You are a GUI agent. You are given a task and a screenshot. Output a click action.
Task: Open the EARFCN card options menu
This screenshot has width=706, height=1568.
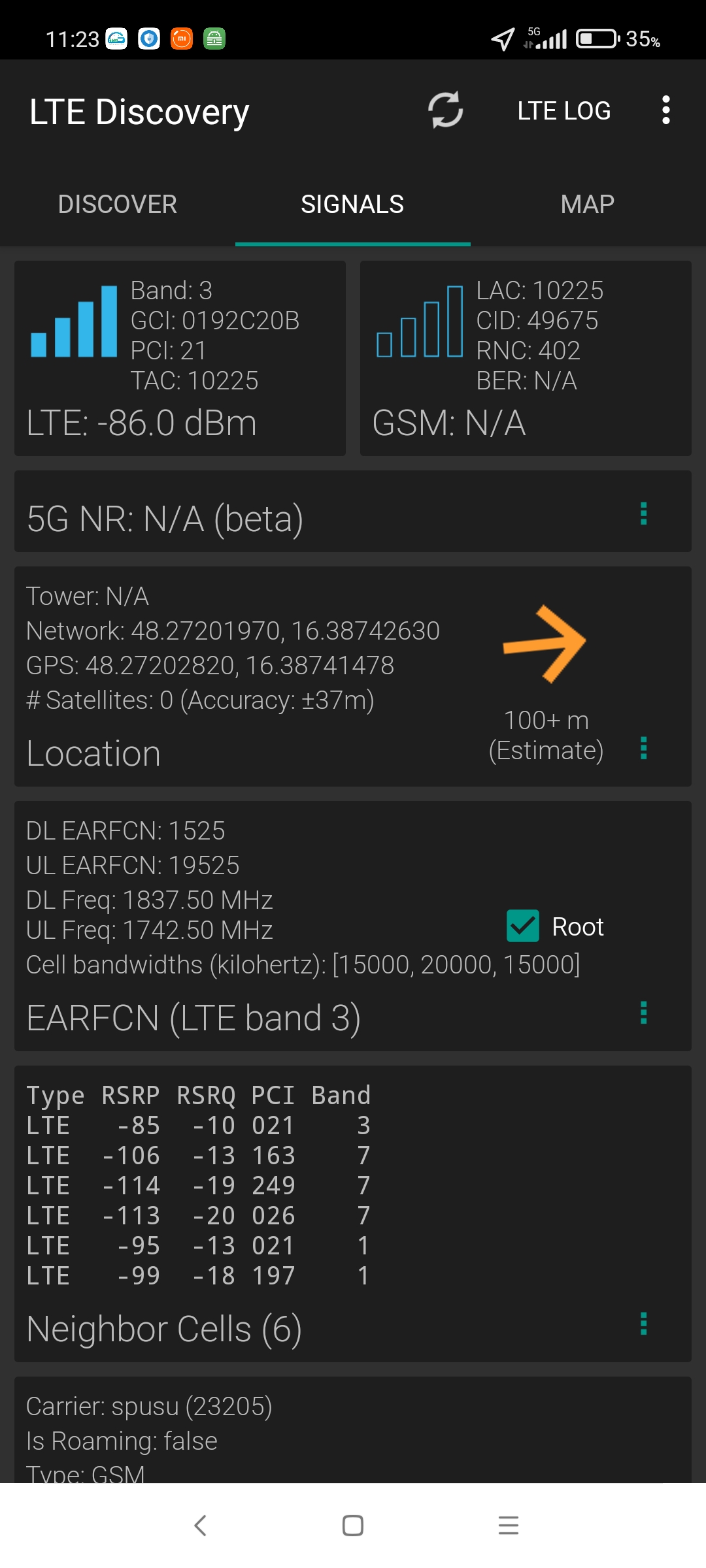(644, 1013)
